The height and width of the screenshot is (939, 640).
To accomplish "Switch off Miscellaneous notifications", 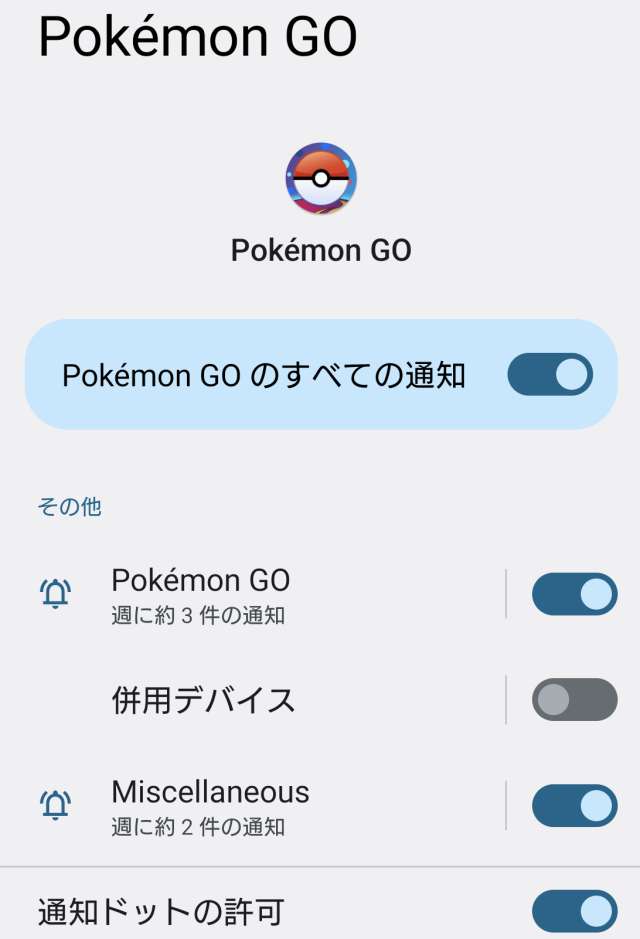I will (x=574, y=805).
